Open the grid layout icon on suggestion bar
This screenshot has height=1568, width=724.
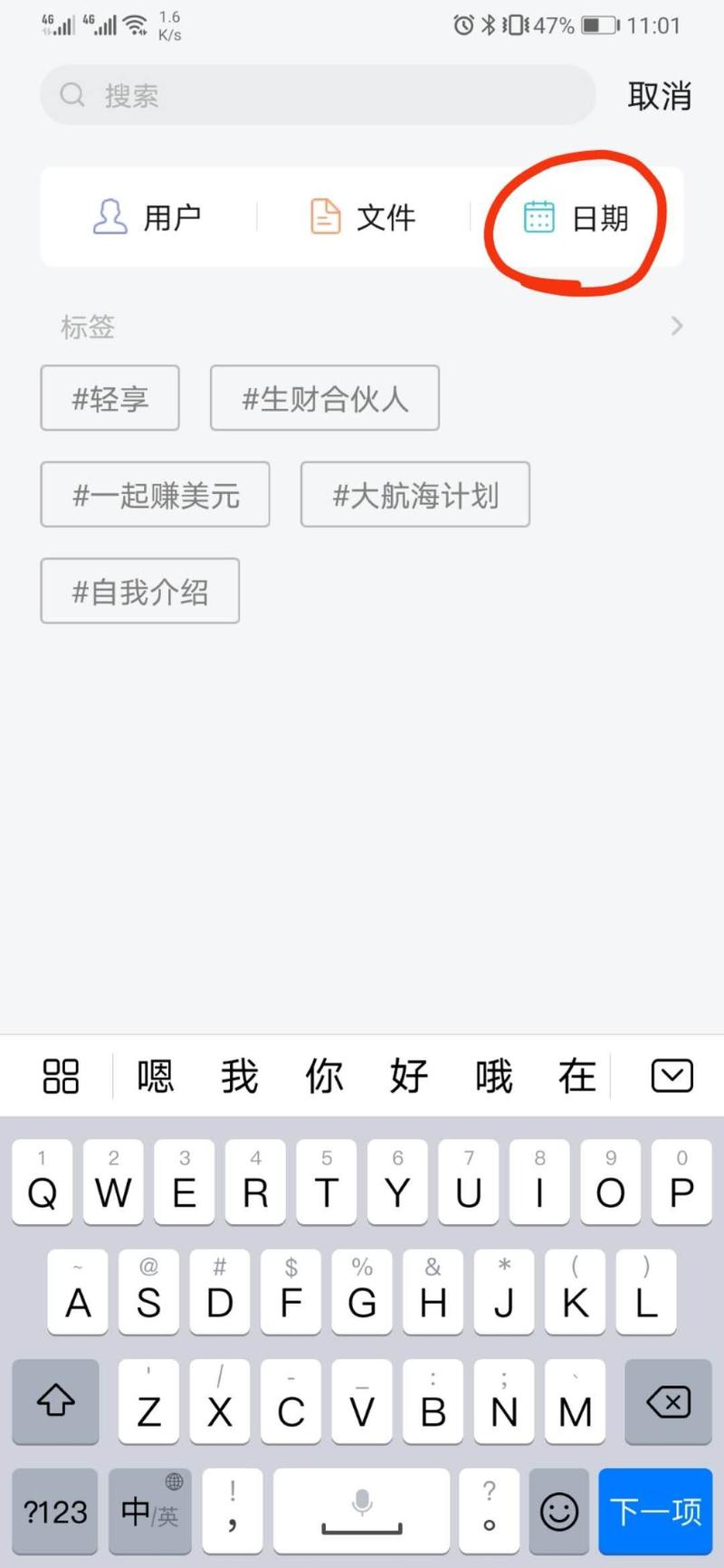(x=60, y=1075)
